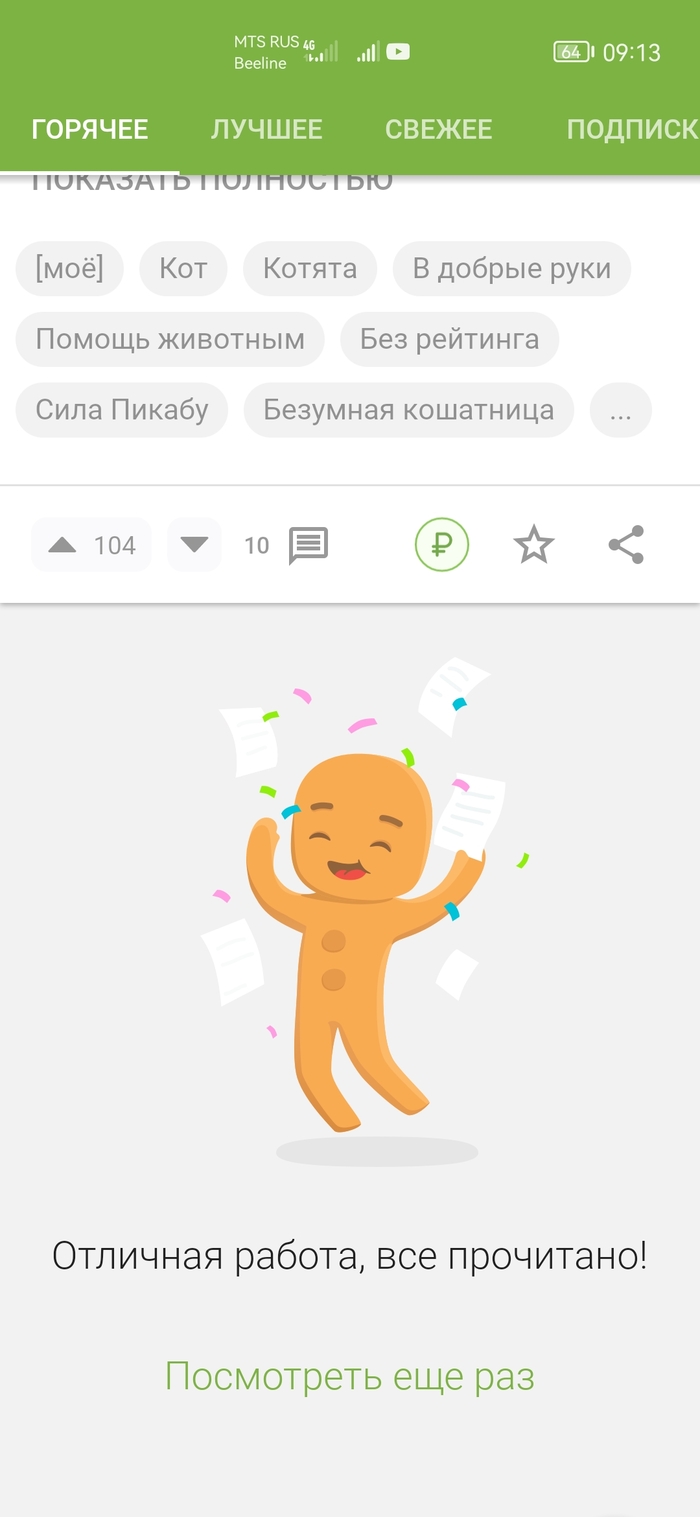Downvote this post

pyautogui.click(x=194, y=545)
